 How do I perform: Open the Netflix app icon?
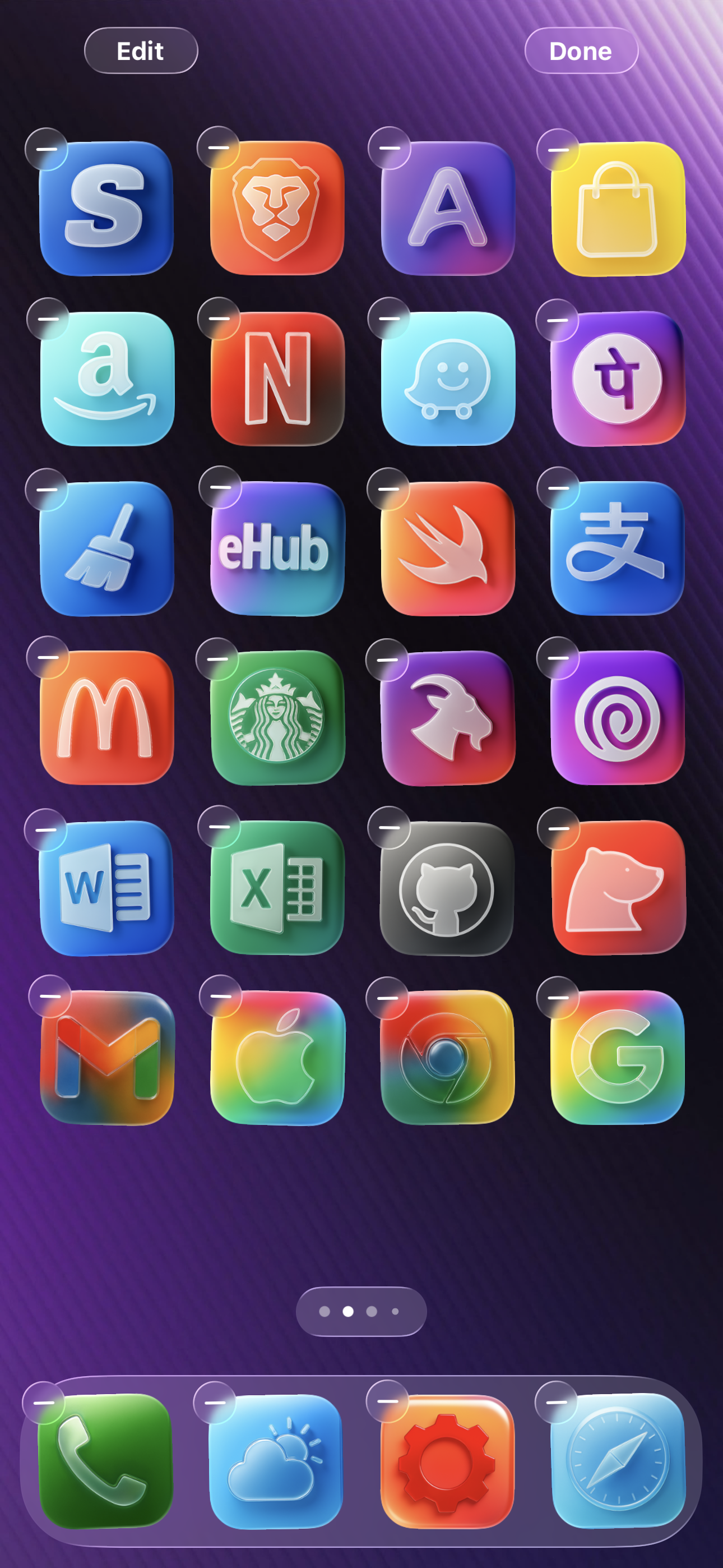point(277,378)
